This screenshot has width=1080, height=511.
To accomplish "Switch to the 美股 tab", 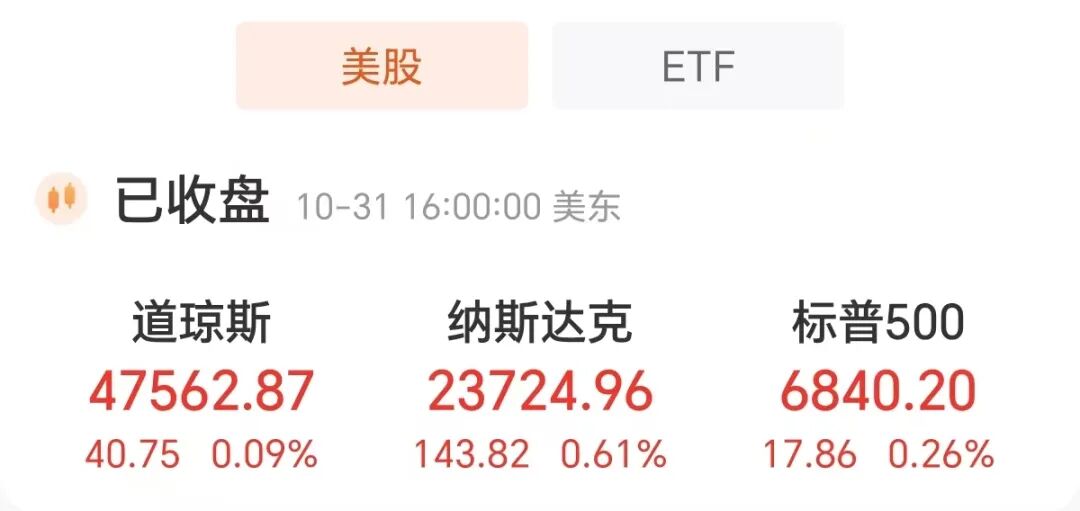I will click(381, 66).
